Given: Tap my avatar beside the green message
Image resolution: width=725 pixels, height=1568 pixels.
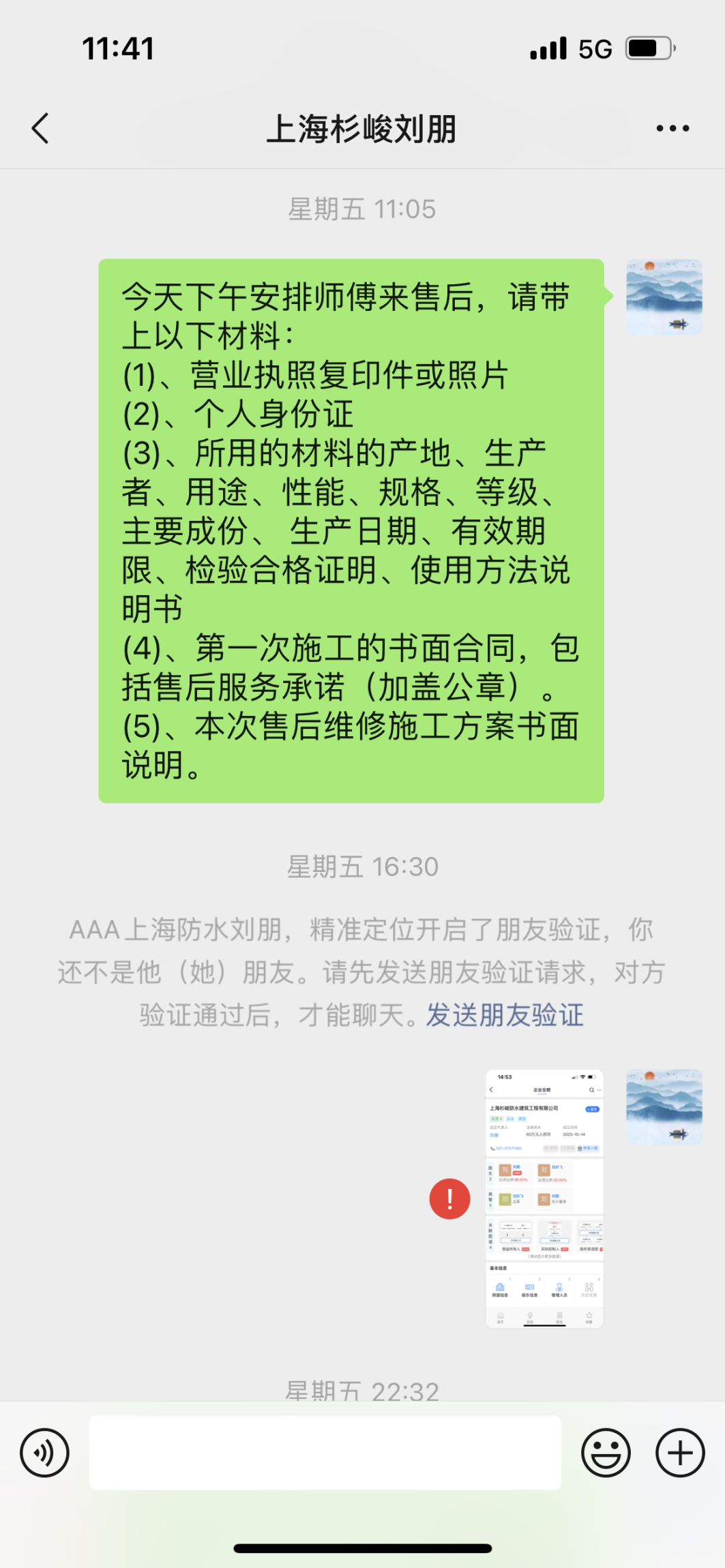Looking at the screenshot, I should tap(664, 297).
